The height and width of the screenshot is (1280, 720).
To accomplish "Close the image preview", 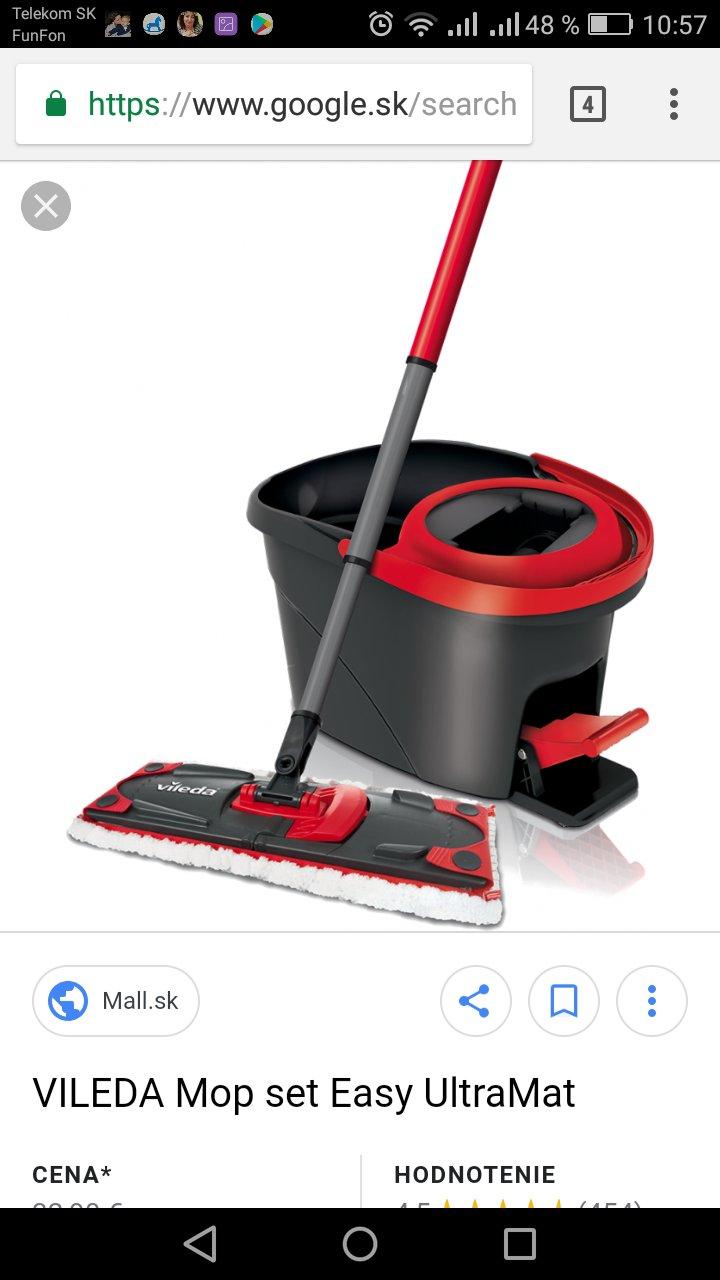I will coord(46,206).
